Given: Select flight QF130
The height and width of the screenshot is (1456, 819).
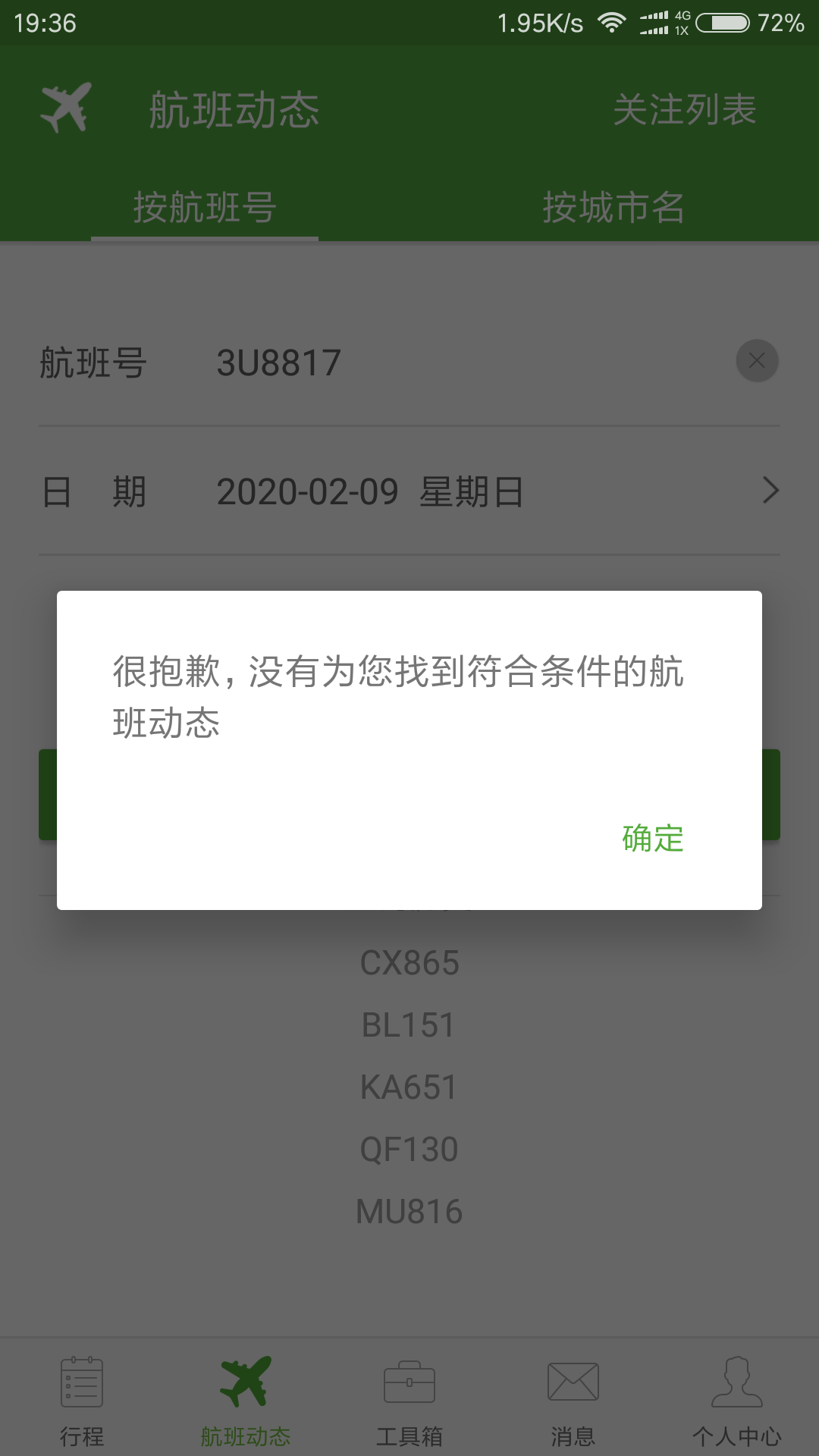Looking at the screenshot, I should click(x=409, y=1150).
